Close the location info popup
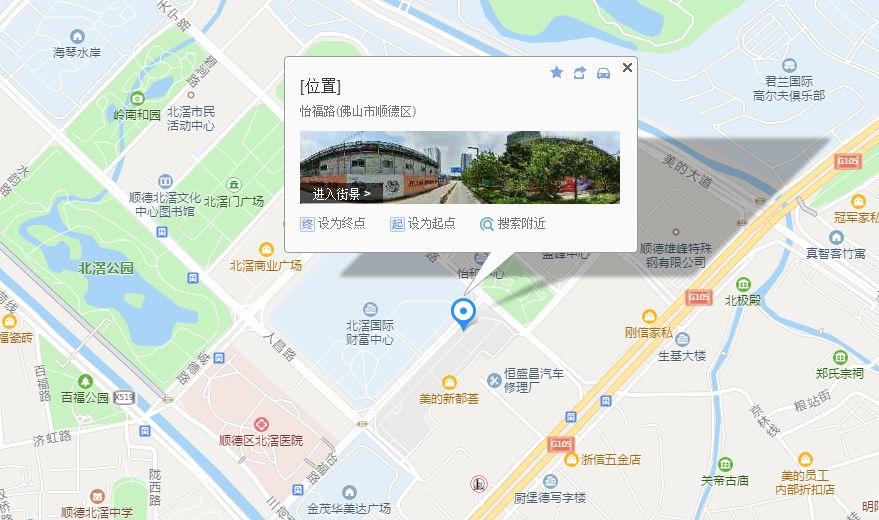Screen dimensions: 879x520 click(x=627, y=67)
